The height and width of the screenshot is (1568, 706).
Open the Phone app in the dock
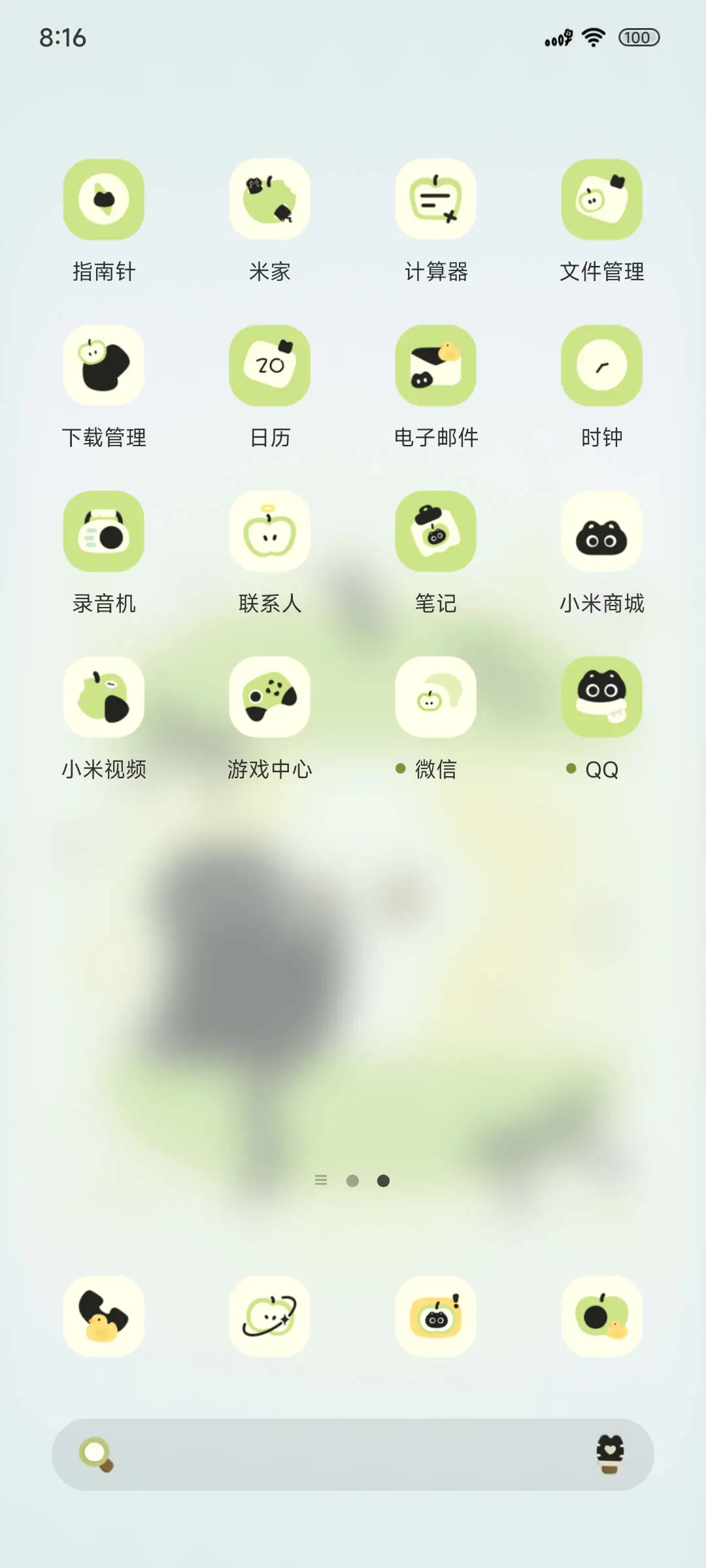pos(104,1317)
